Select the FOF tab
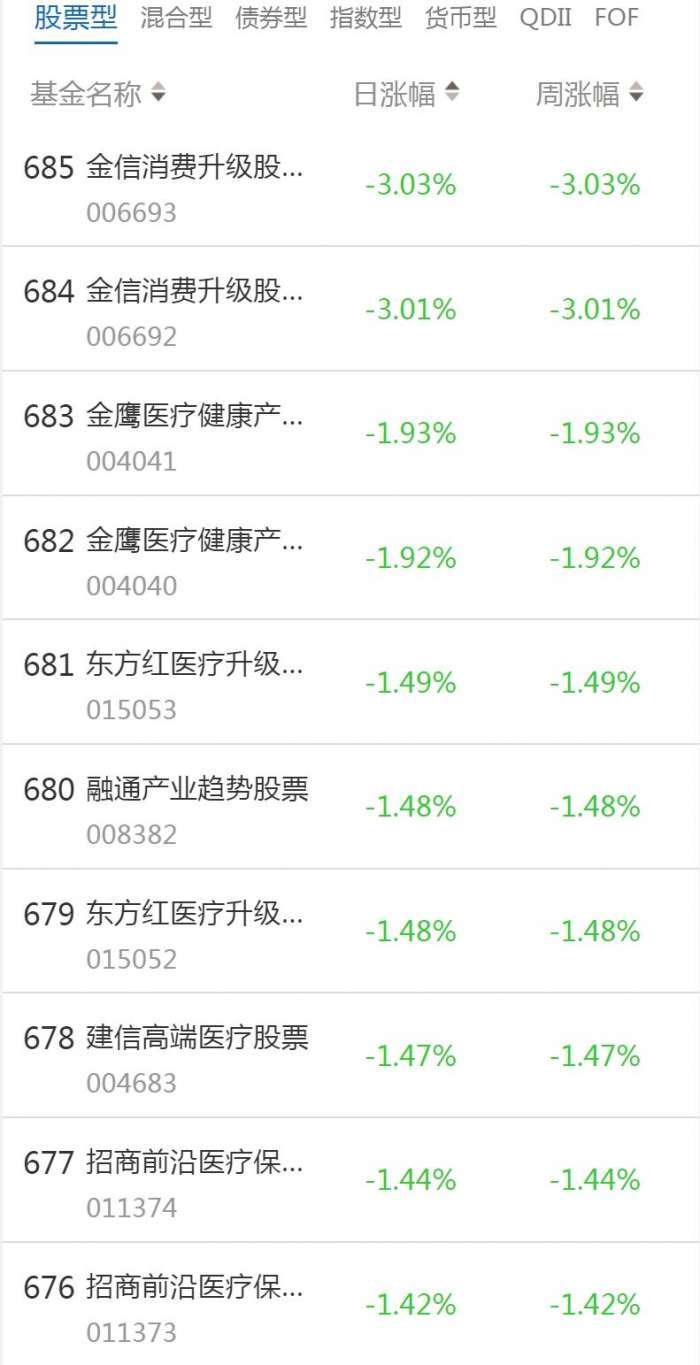 point(616,18)
